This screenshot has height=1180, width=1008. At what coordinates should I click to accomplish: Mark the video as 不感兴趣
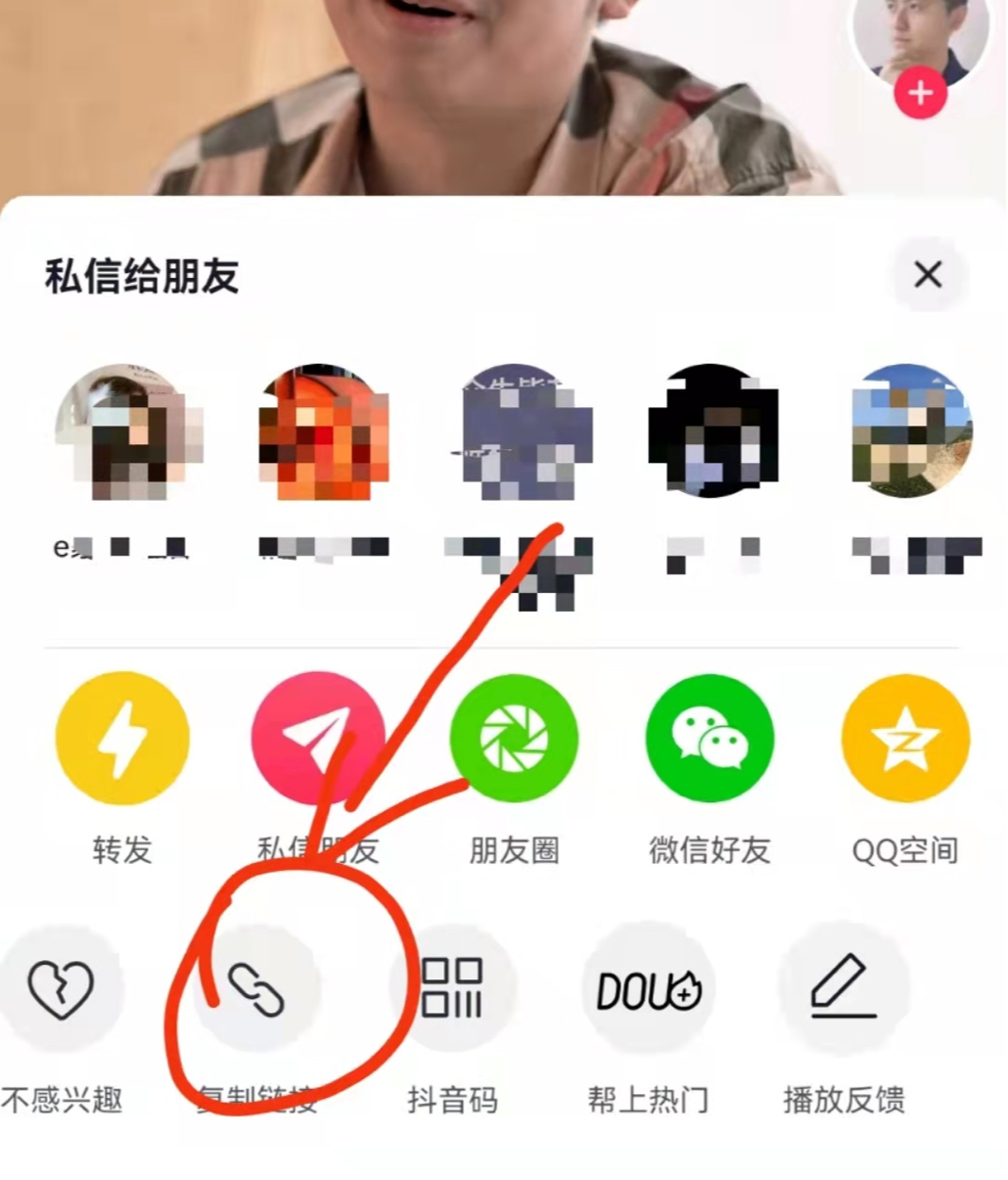(x=61, y=988)
